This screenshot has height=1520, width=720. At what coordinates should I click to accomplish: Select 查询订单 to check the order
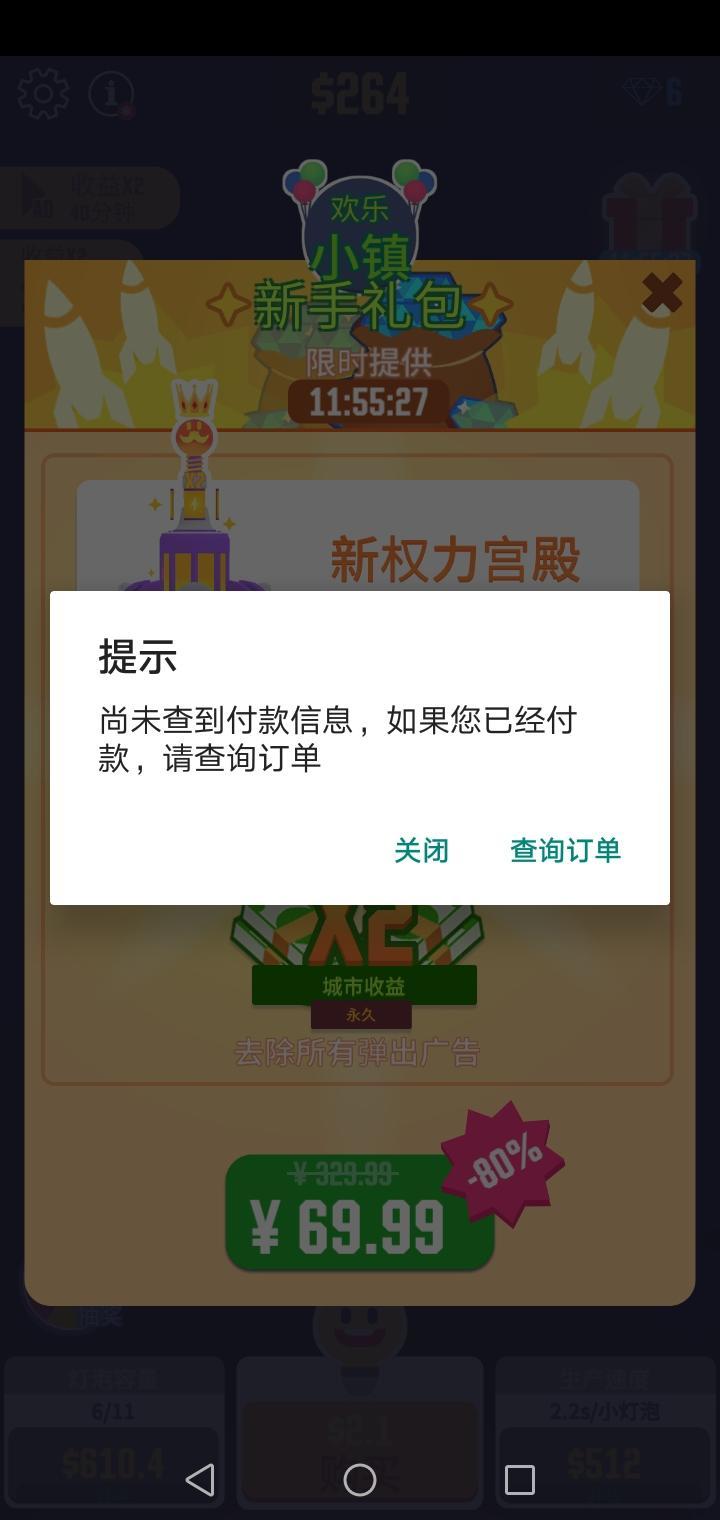pos(565,851)
